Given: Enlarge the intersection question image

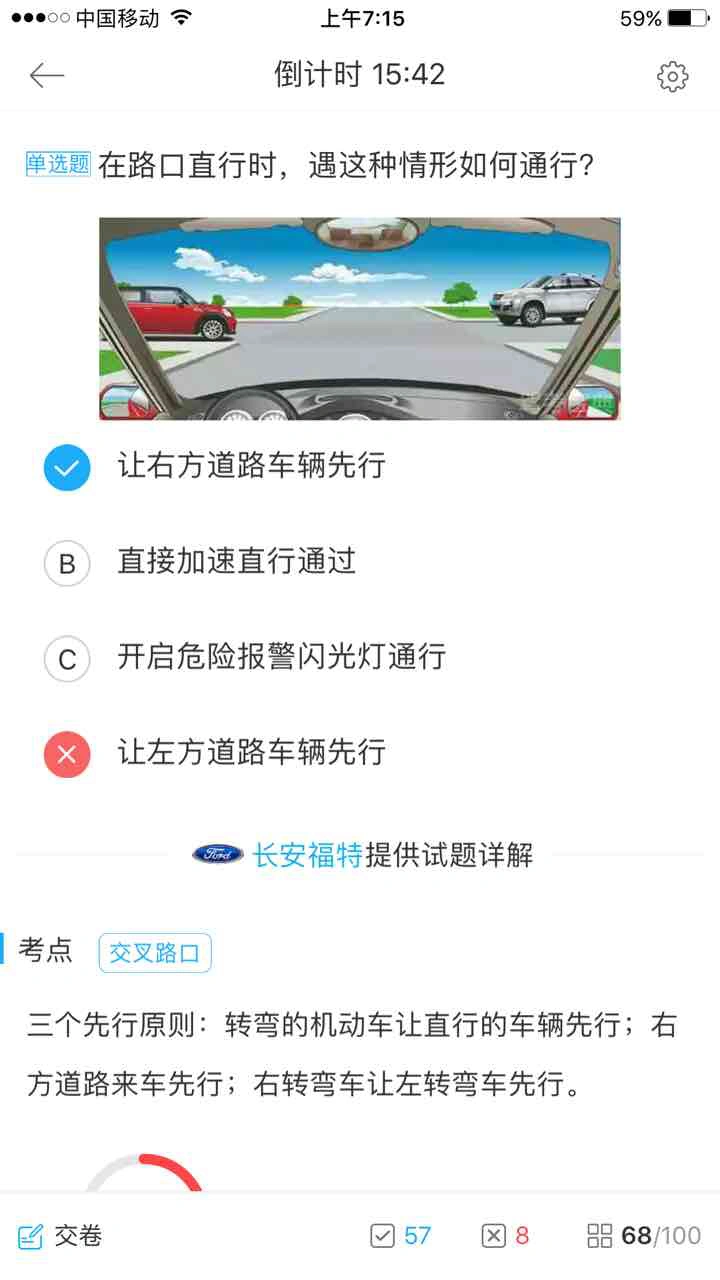Looking at the screenshot, I should 359,318.
